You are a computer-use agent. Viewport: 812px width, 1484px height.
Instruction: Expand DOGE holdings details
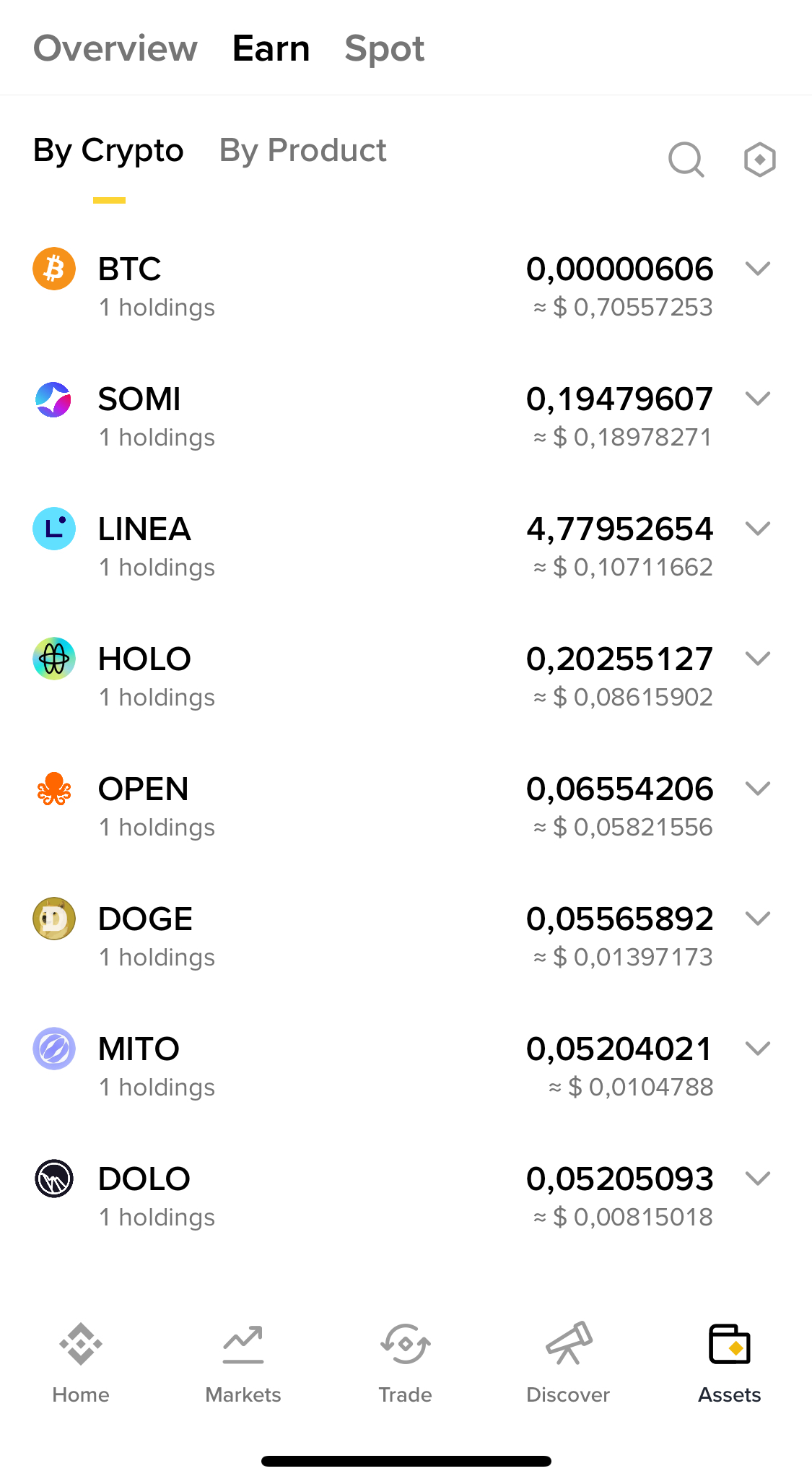tap(758, 919)
